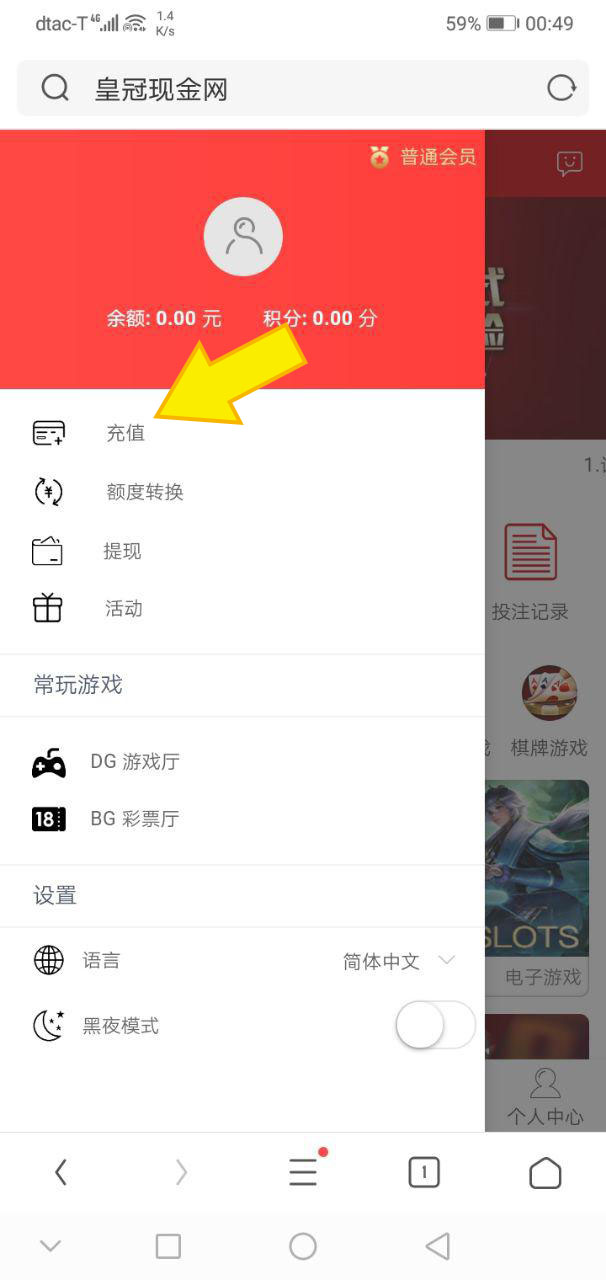Tap the profile avatar in drawer header
606x1280 pixels.
(x=243, y=237)
